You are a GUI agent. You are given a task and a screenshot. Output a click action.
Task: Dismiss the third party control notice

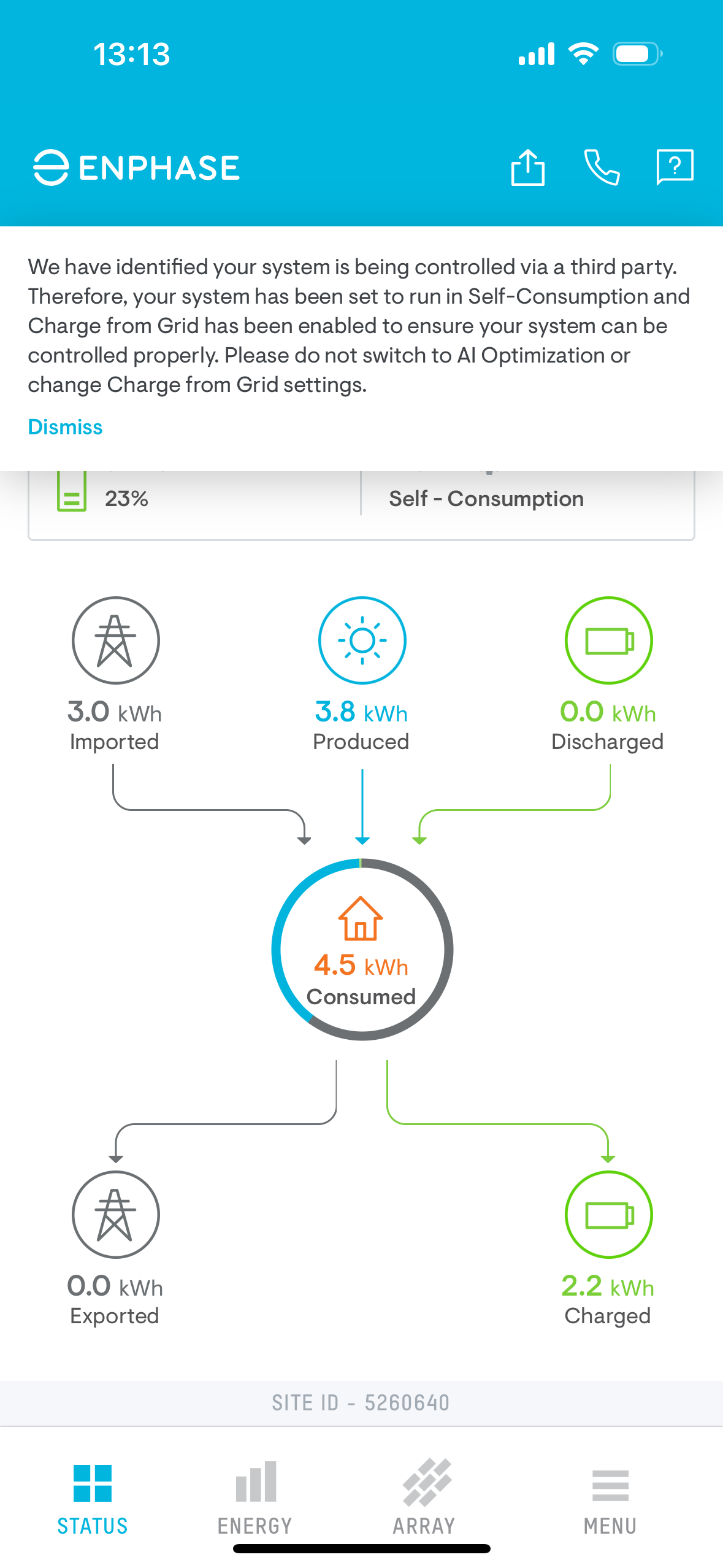[65, 427]
